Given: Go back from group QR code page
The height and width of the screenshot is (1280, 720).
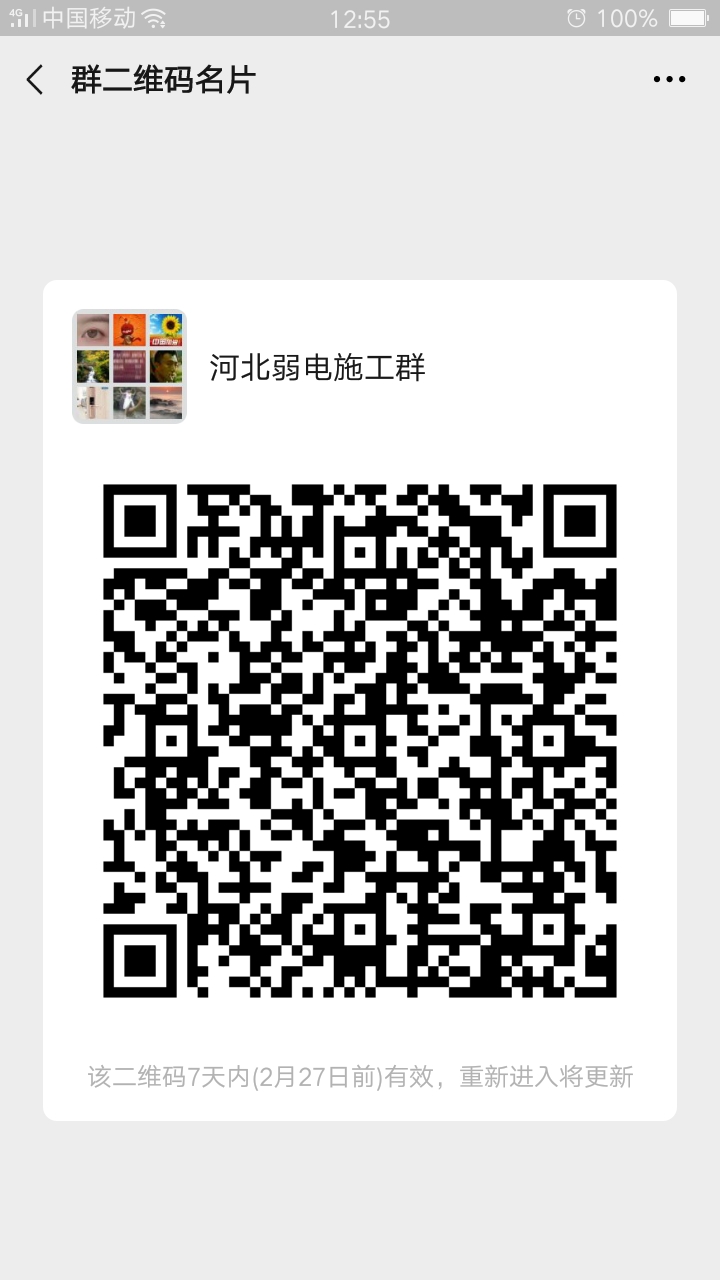Looking at the screenshot, I should [36, 80].
